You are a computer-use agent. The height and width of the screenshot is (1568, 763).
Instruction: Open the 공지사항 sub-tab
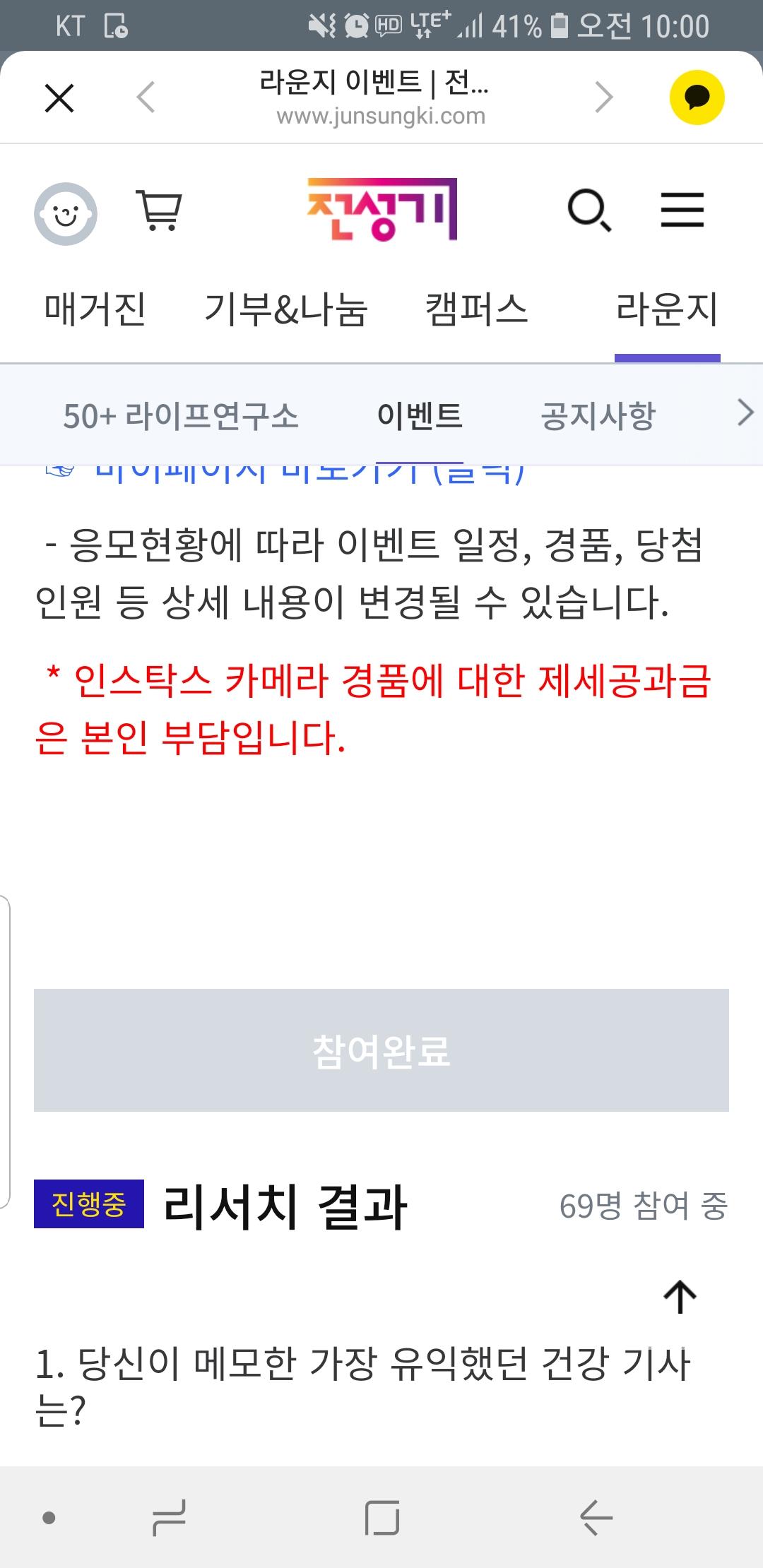598,415
